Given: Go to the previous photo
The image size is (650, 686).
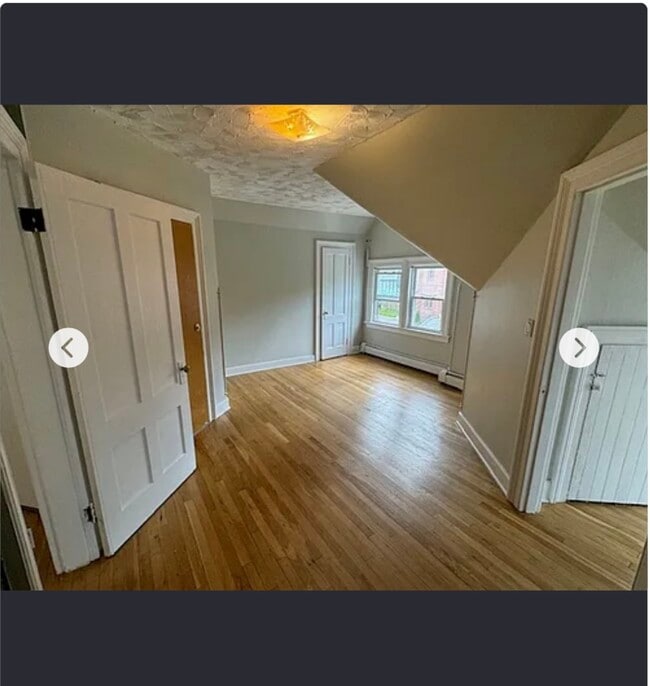Looking at the screenshot, I should coord(68,348).
